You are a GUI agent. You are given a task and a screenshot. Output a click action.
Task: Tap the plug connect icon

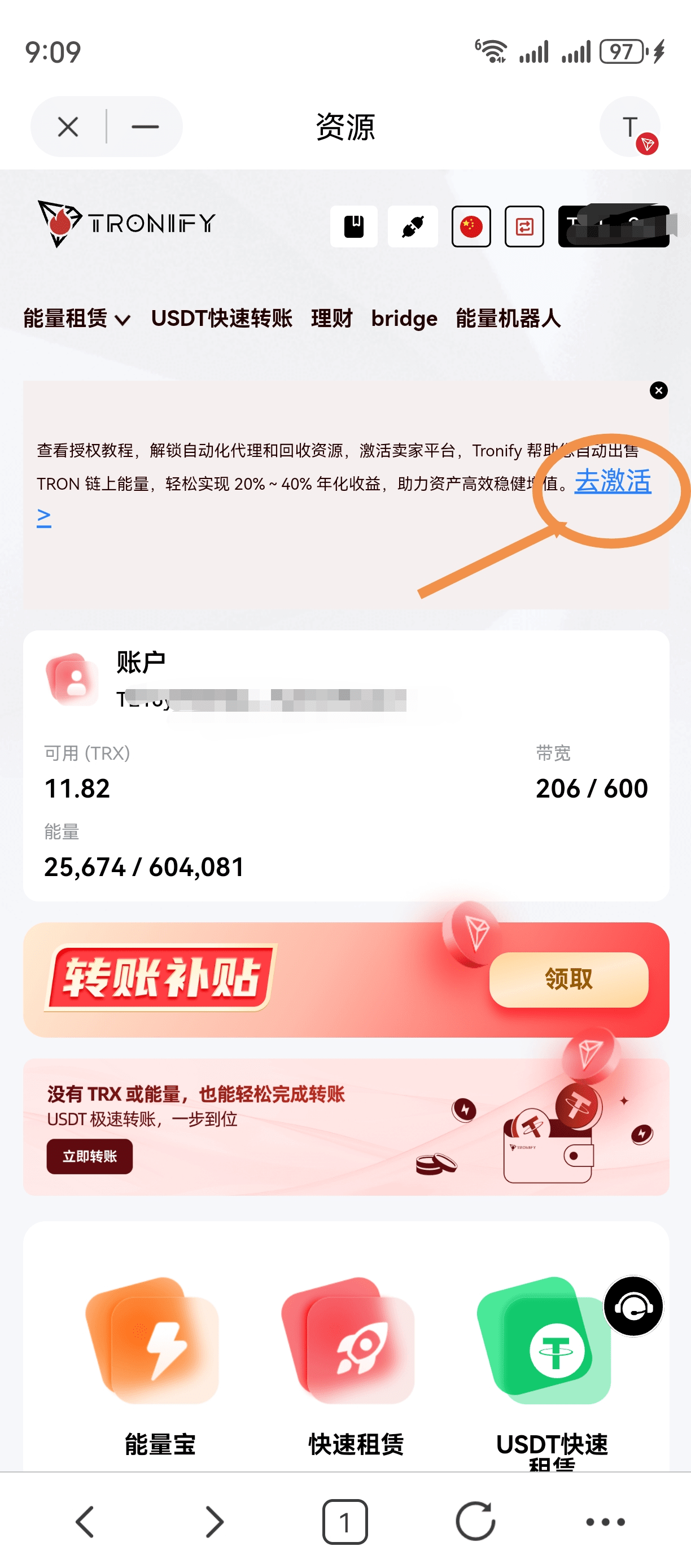pyautogui.click(x=413, y=227)
